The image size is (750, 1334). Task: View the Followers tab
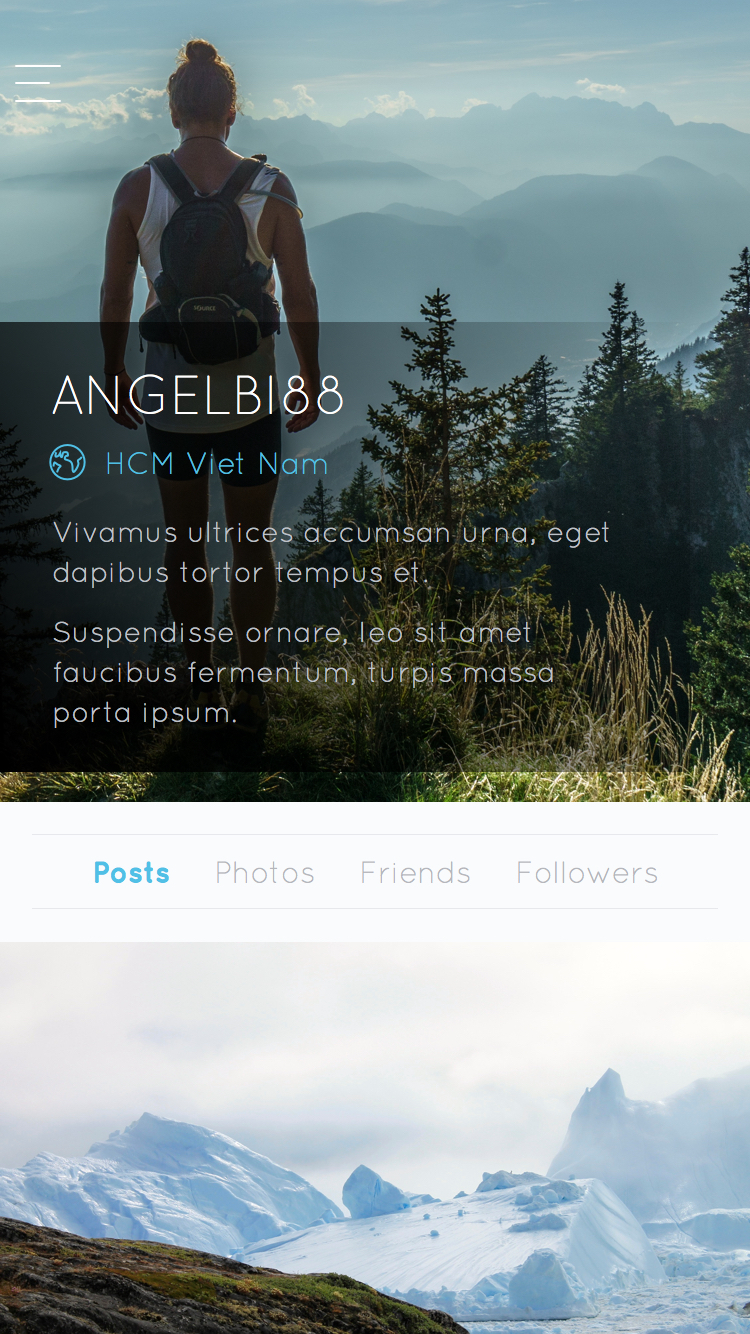click(587, 873)
